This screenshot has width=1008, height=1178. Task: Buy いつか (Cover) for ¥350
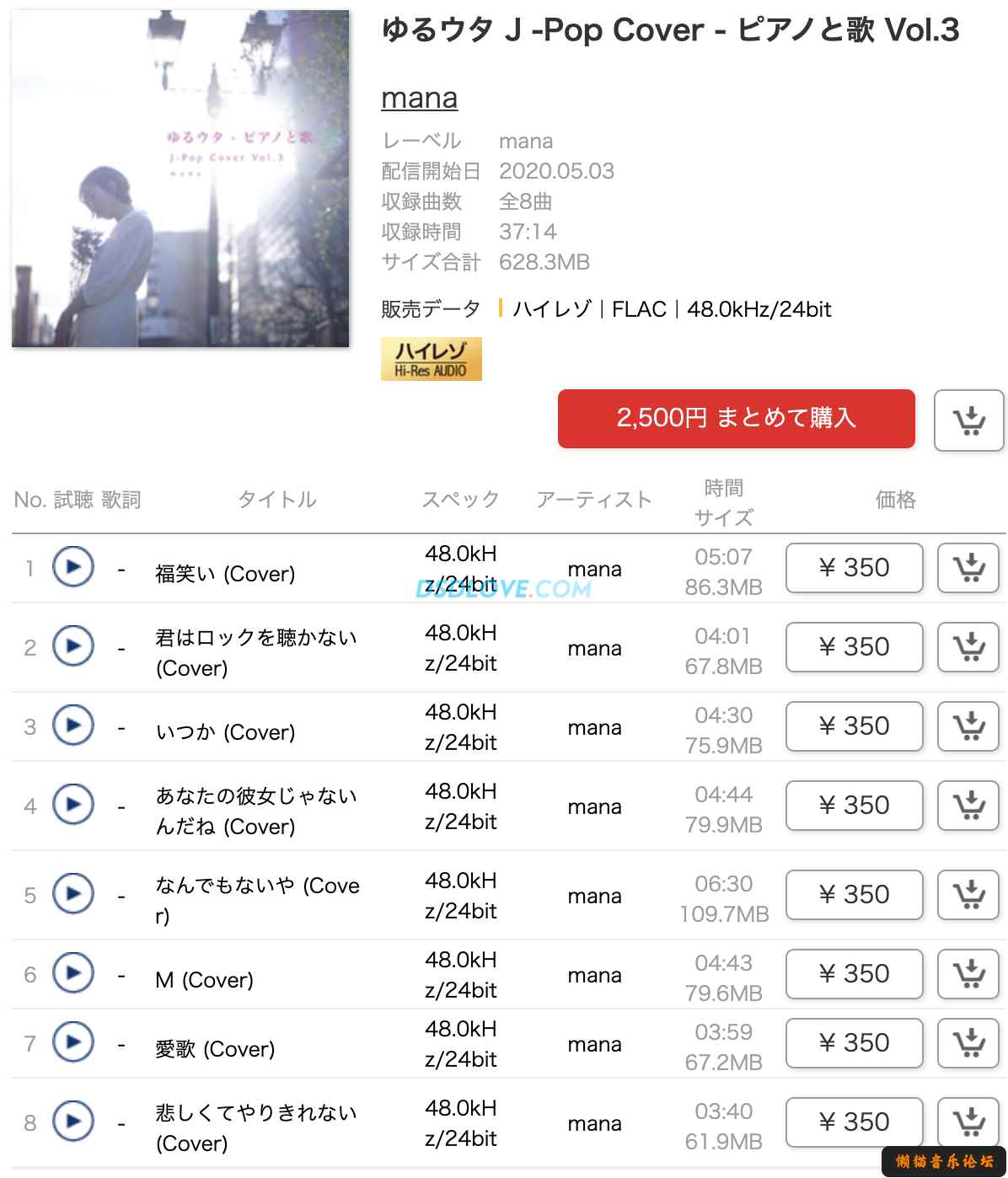[x=854, y=726]
